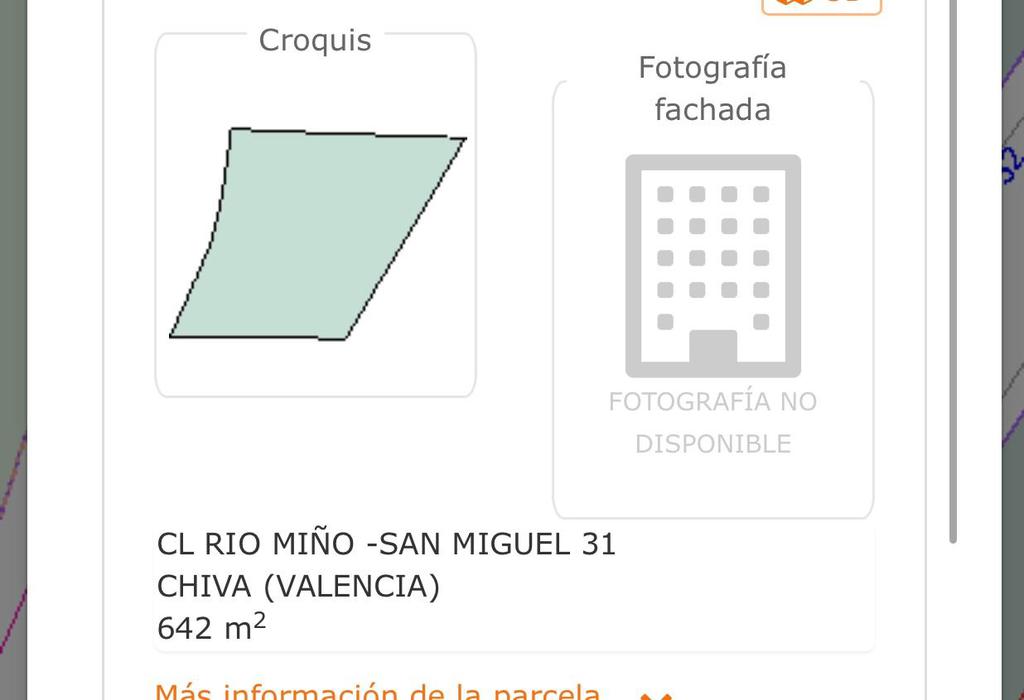The width and height of the screenshot is (1024, 700).
Task: Open the Croquis parcel sketch
Action: (x=316, y=232)
